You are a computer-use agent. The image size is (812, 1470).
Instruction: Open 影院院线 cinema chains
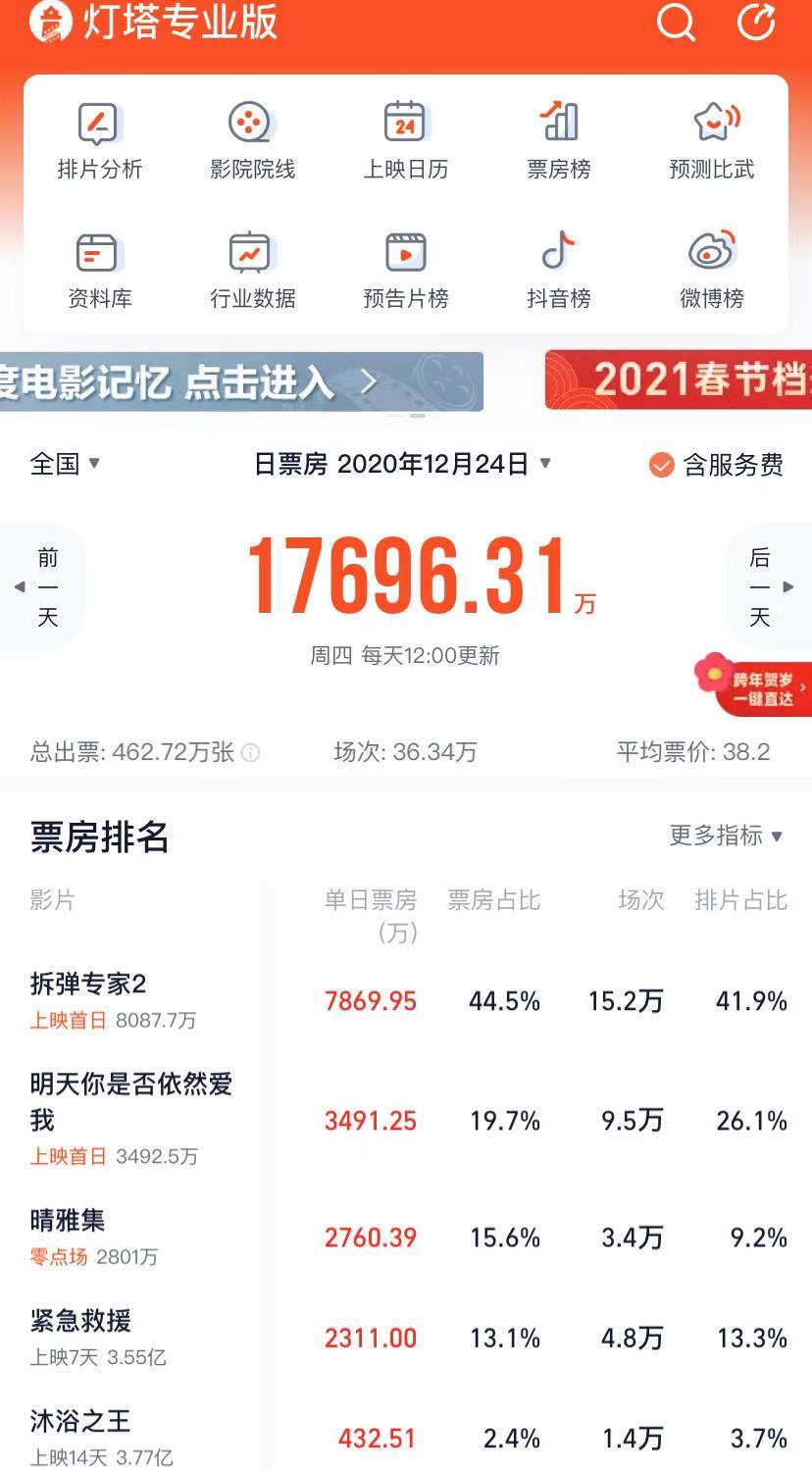point(252,141)
